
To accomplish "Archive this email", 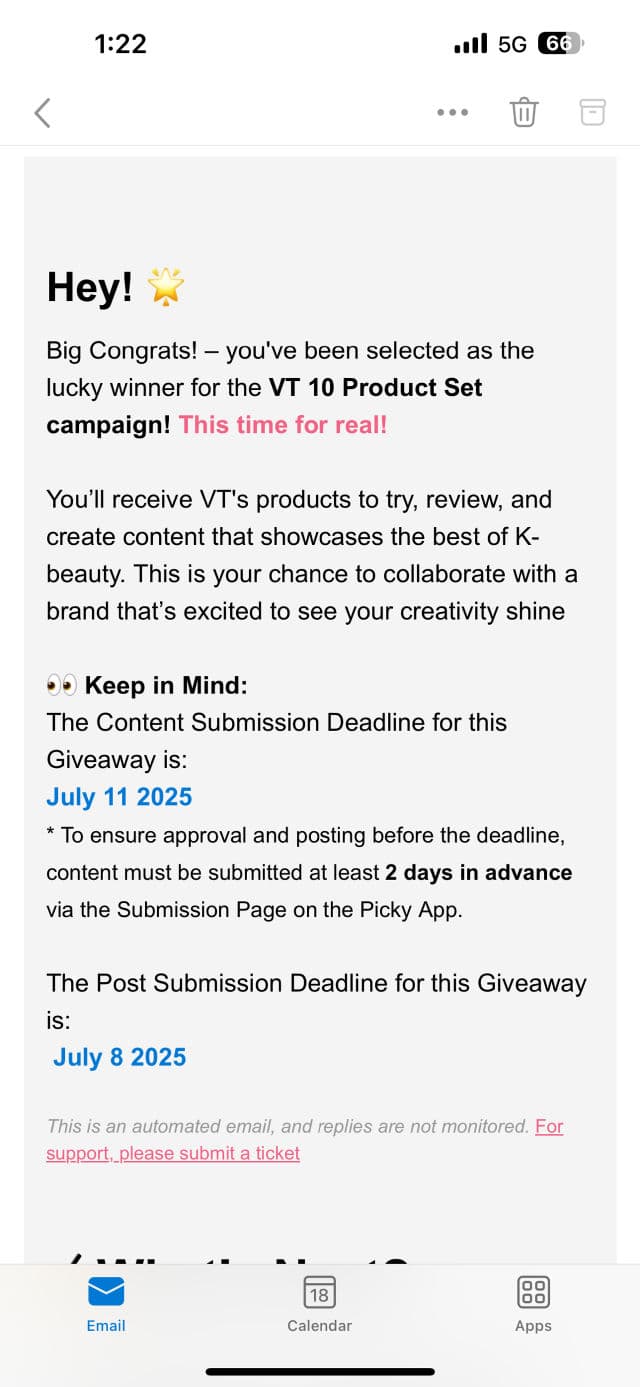I will [593, 112].
